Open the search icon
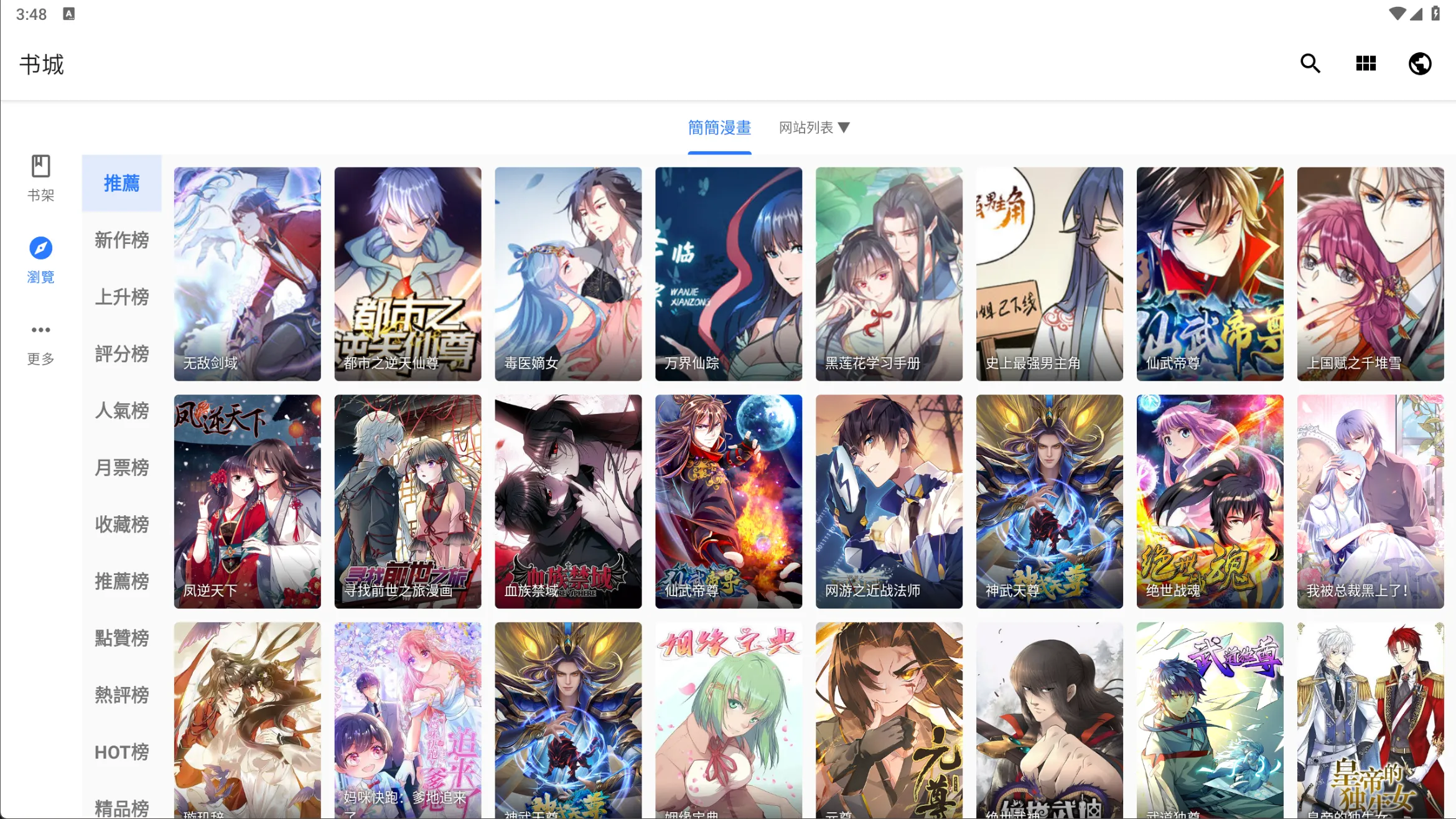This screenshot has width=1456, height=819. click(1310, 63)
